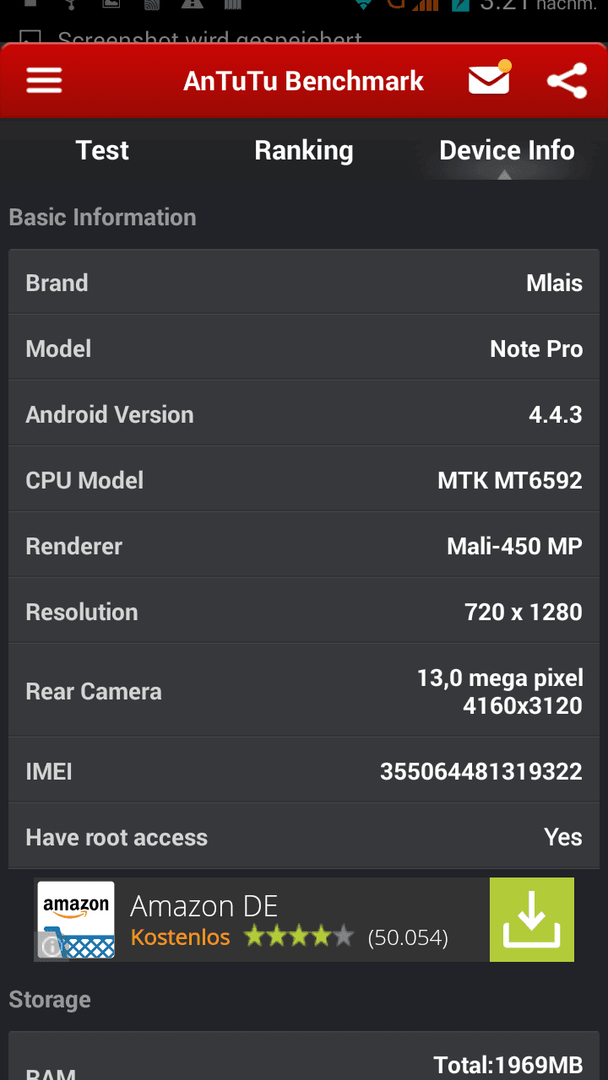Select the Device Info tab
Viewport: 608px width, 1080px height.
click(507, 150)
